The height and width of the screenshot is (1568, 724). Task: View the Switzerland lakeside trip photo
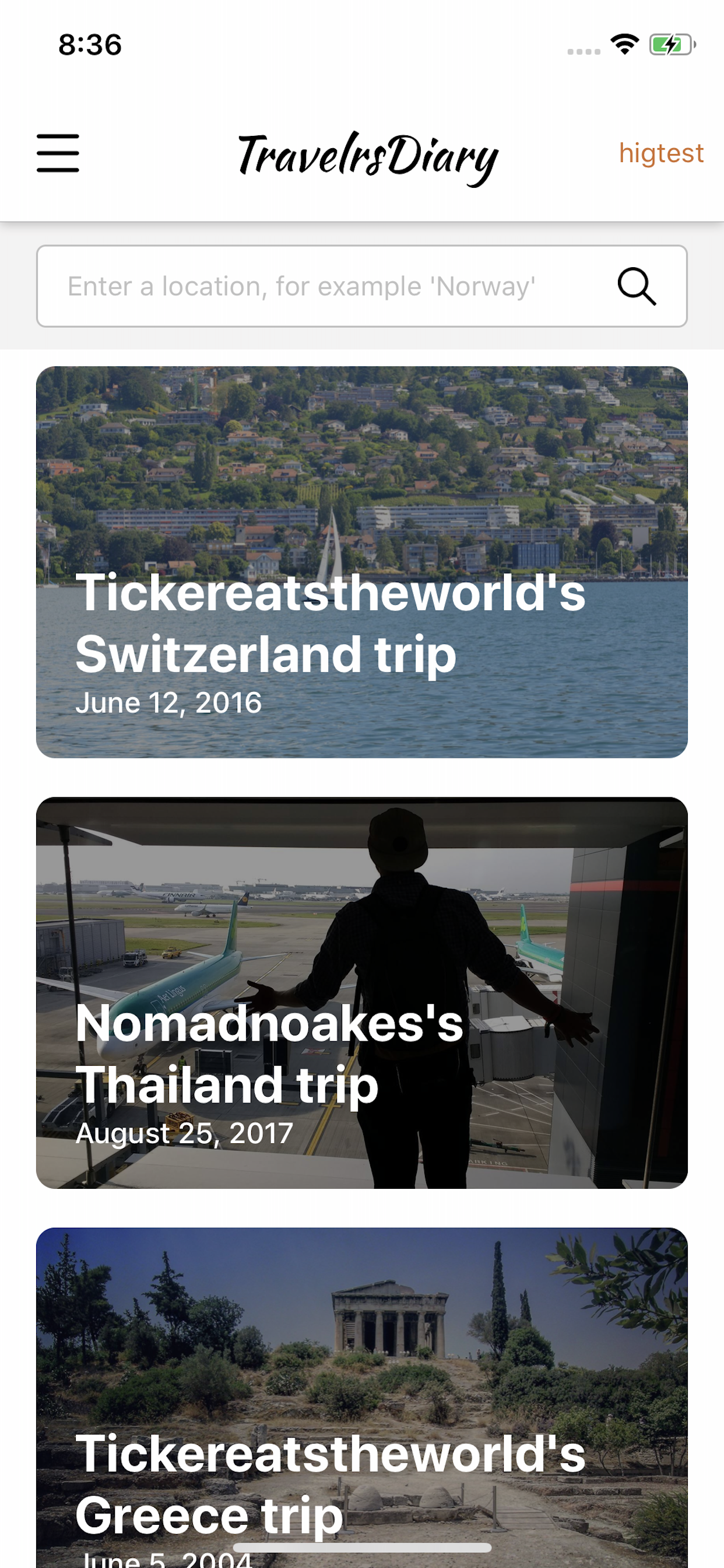(361, 475)
